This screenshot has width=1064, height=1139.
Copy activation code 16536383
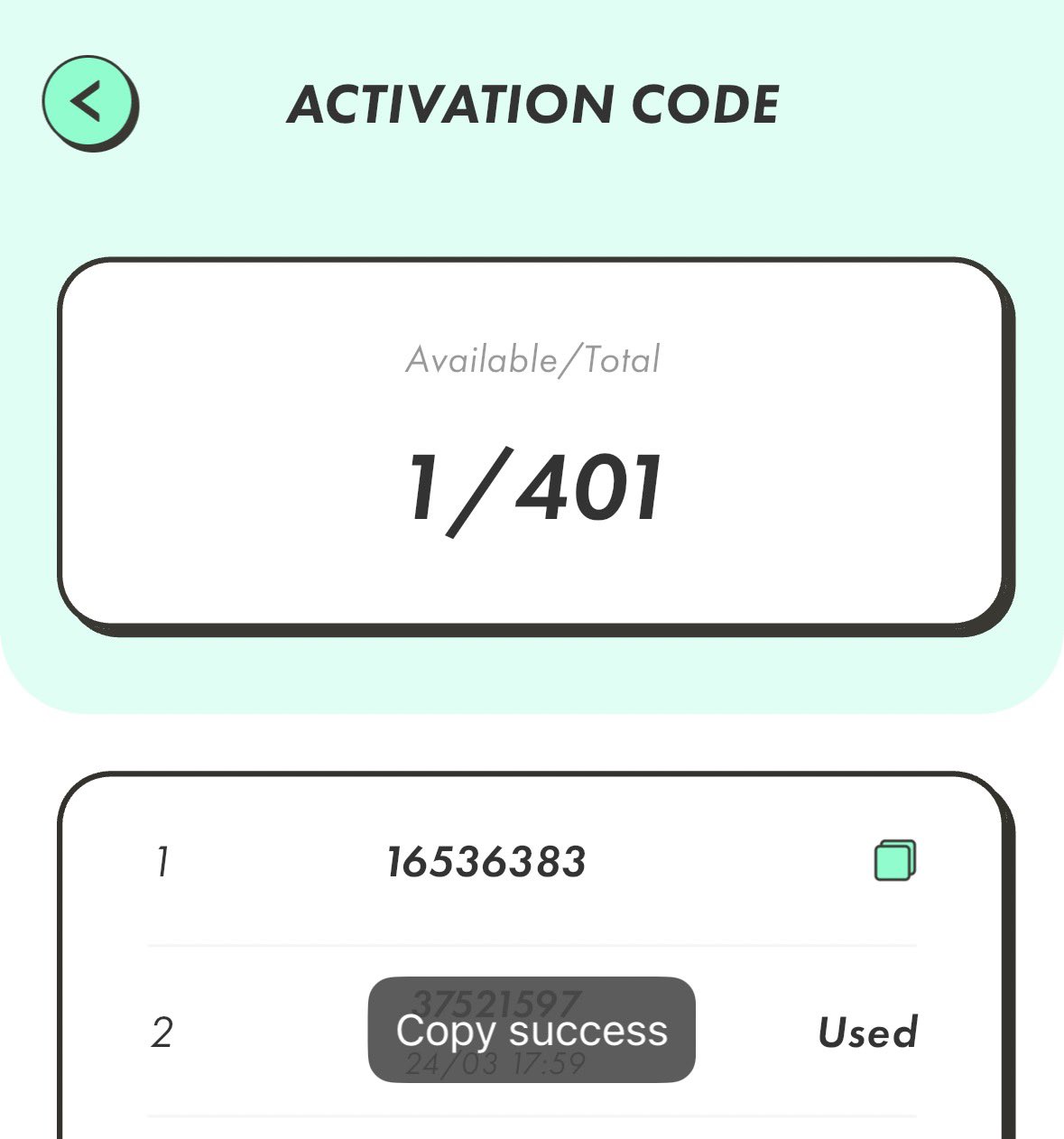(894, 860)
